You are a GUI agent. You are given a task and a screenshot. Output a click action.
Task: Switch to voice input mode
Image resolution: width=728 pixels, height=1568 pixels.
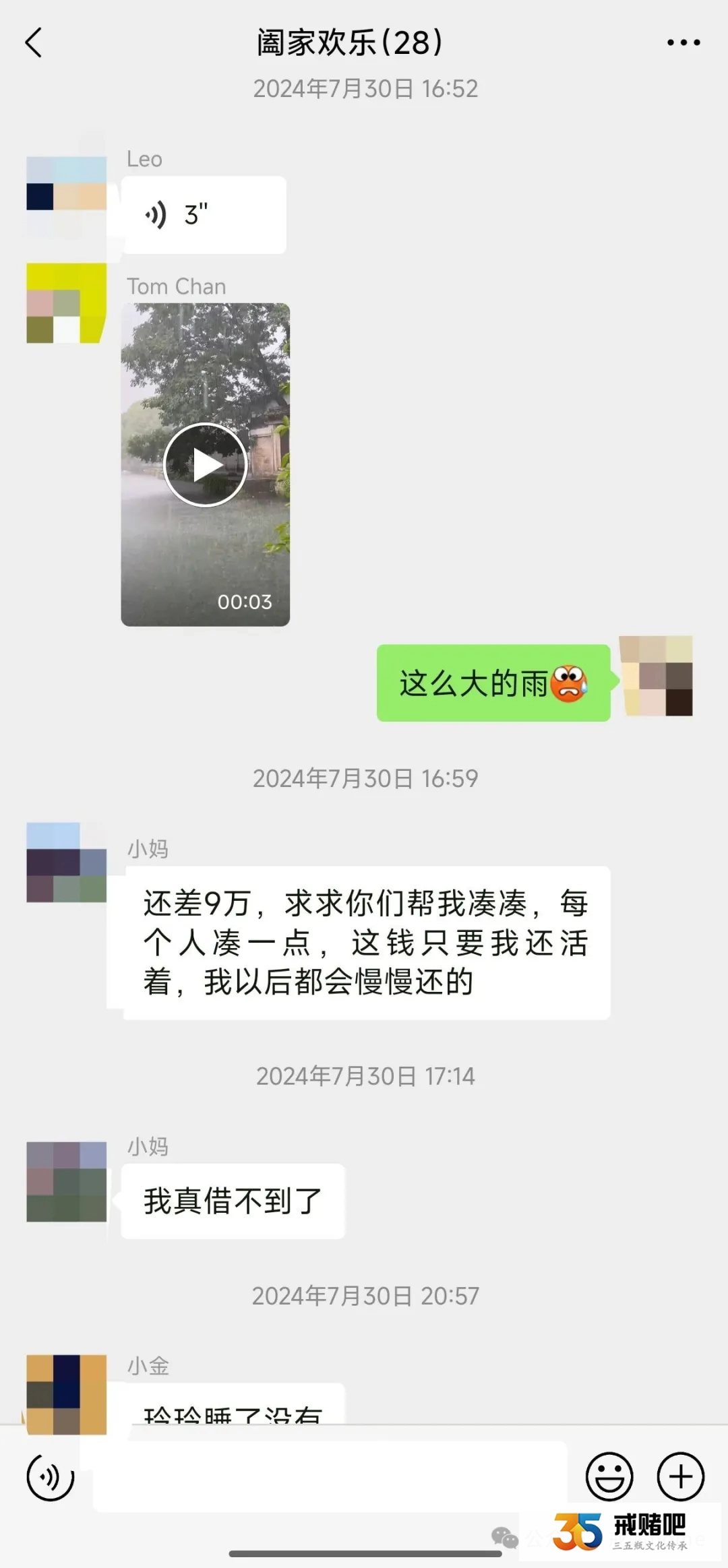pos(49,1476)
